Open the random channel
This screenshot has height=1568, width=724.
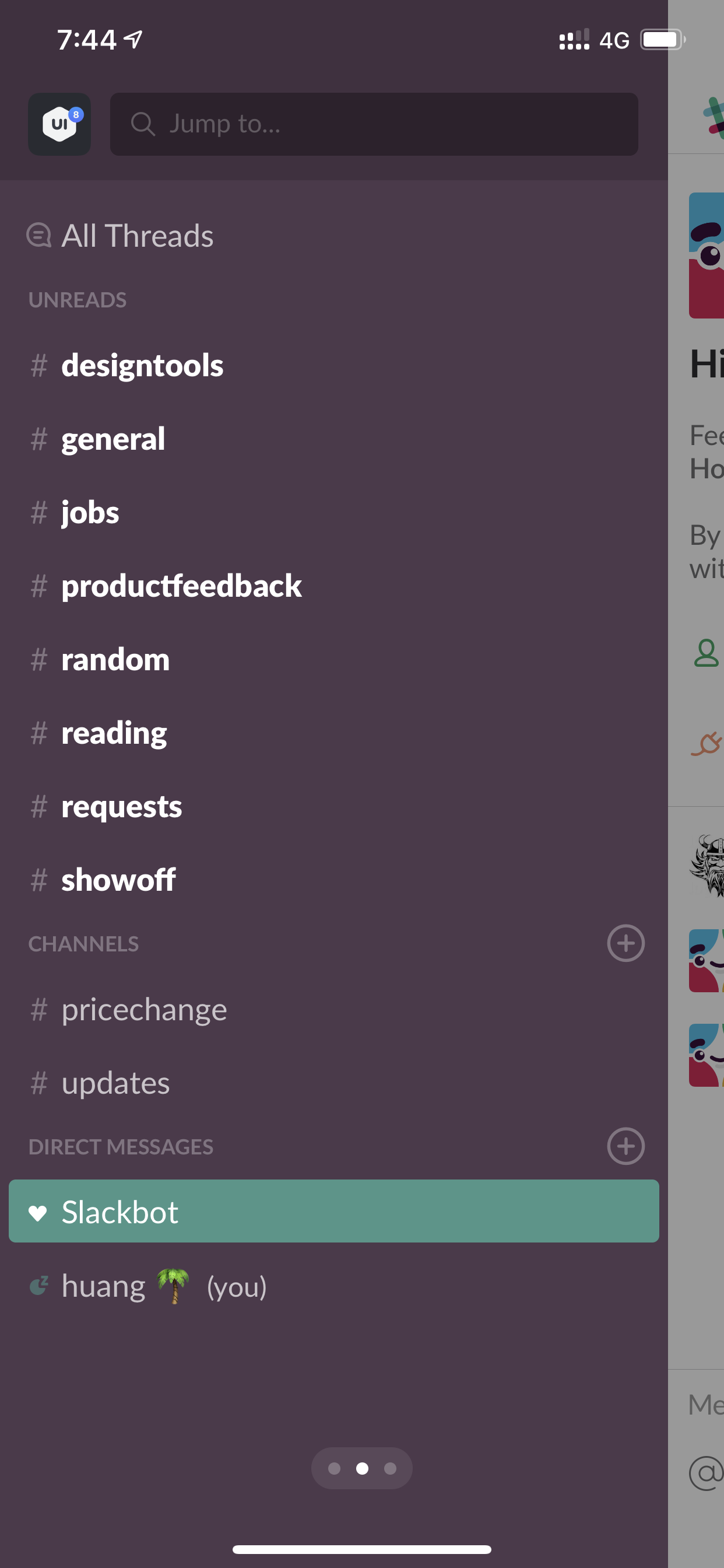coord(333,660)
